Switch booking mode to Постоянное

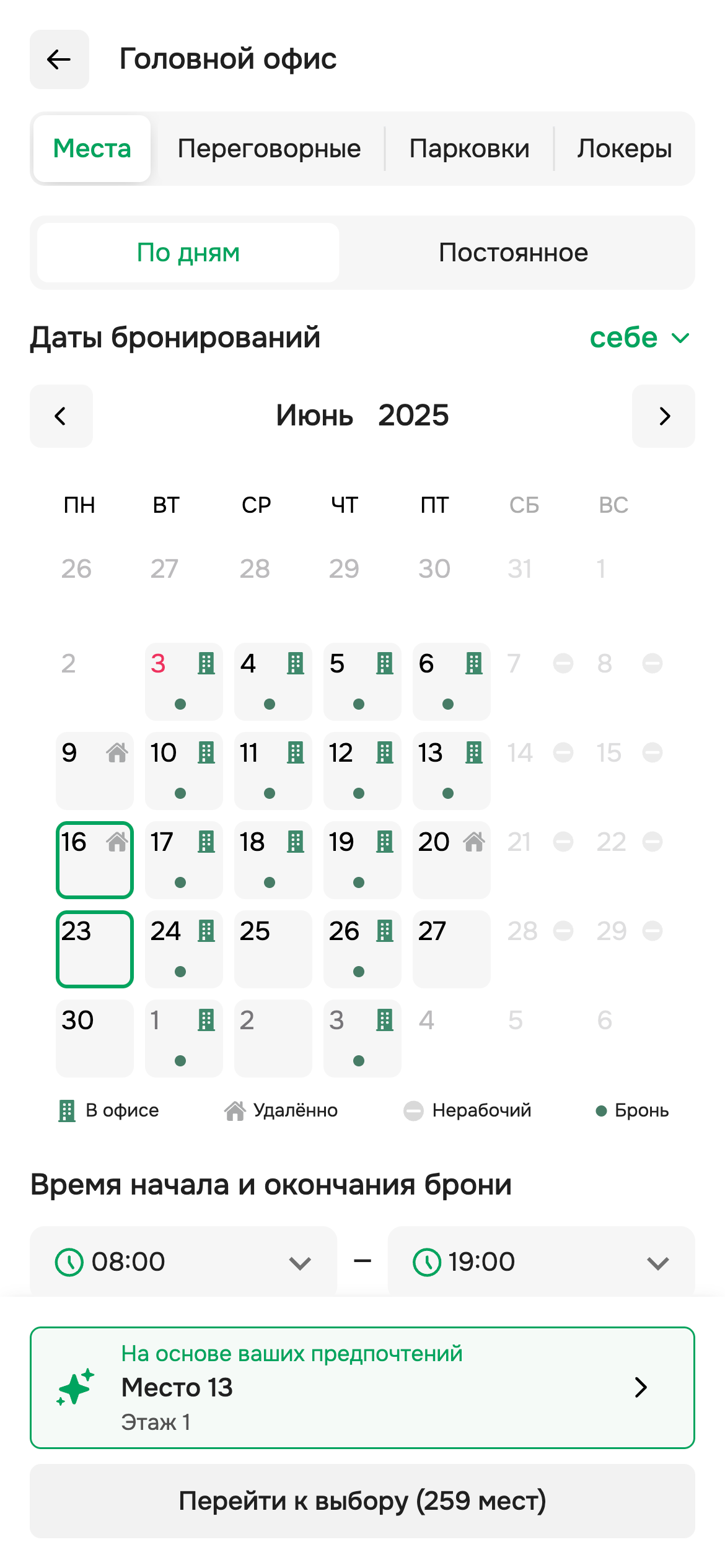click(513, 253)
